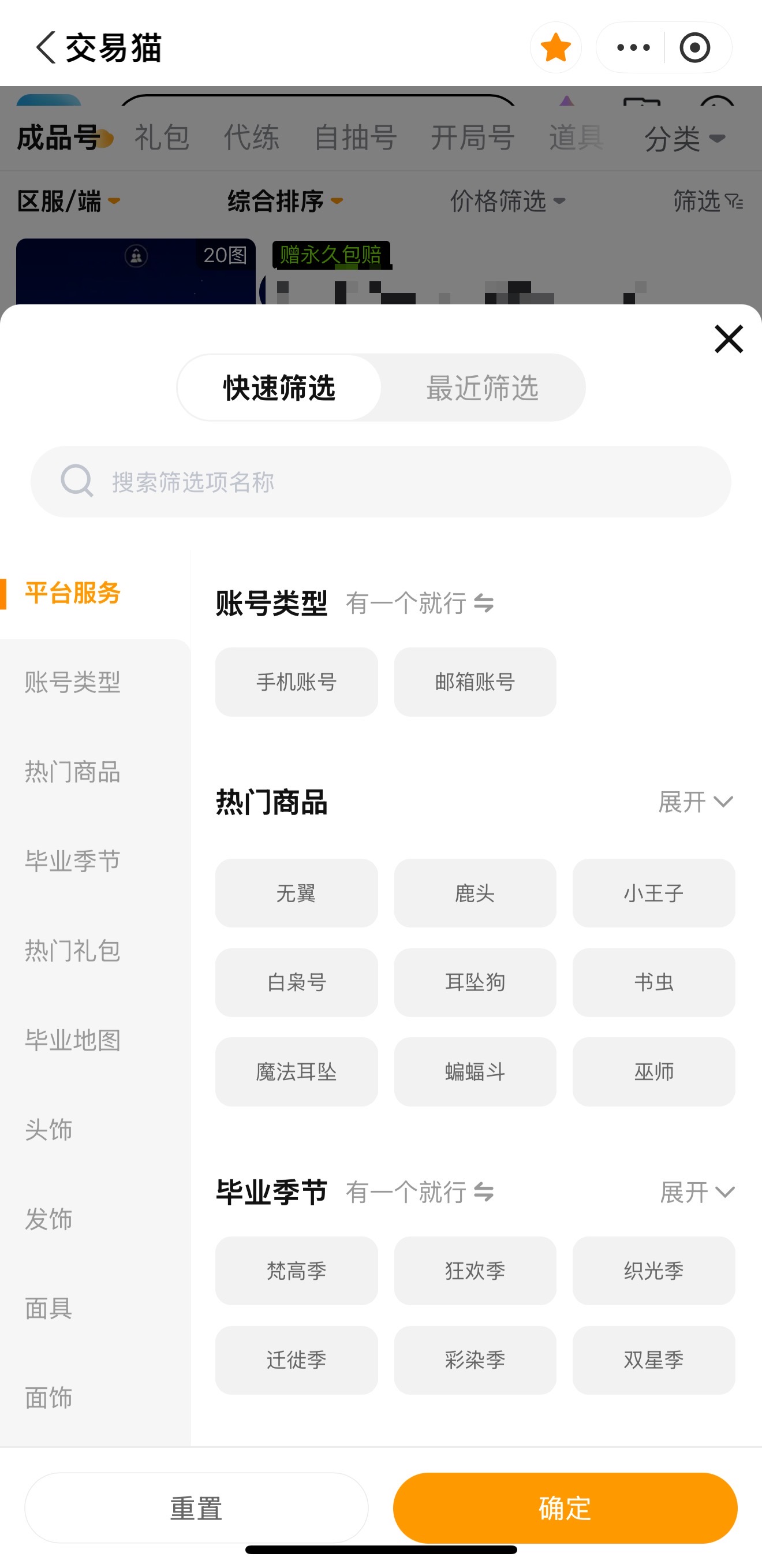
Task: Open 毕业地图 category in sidebar
Action: [73, 1040]
